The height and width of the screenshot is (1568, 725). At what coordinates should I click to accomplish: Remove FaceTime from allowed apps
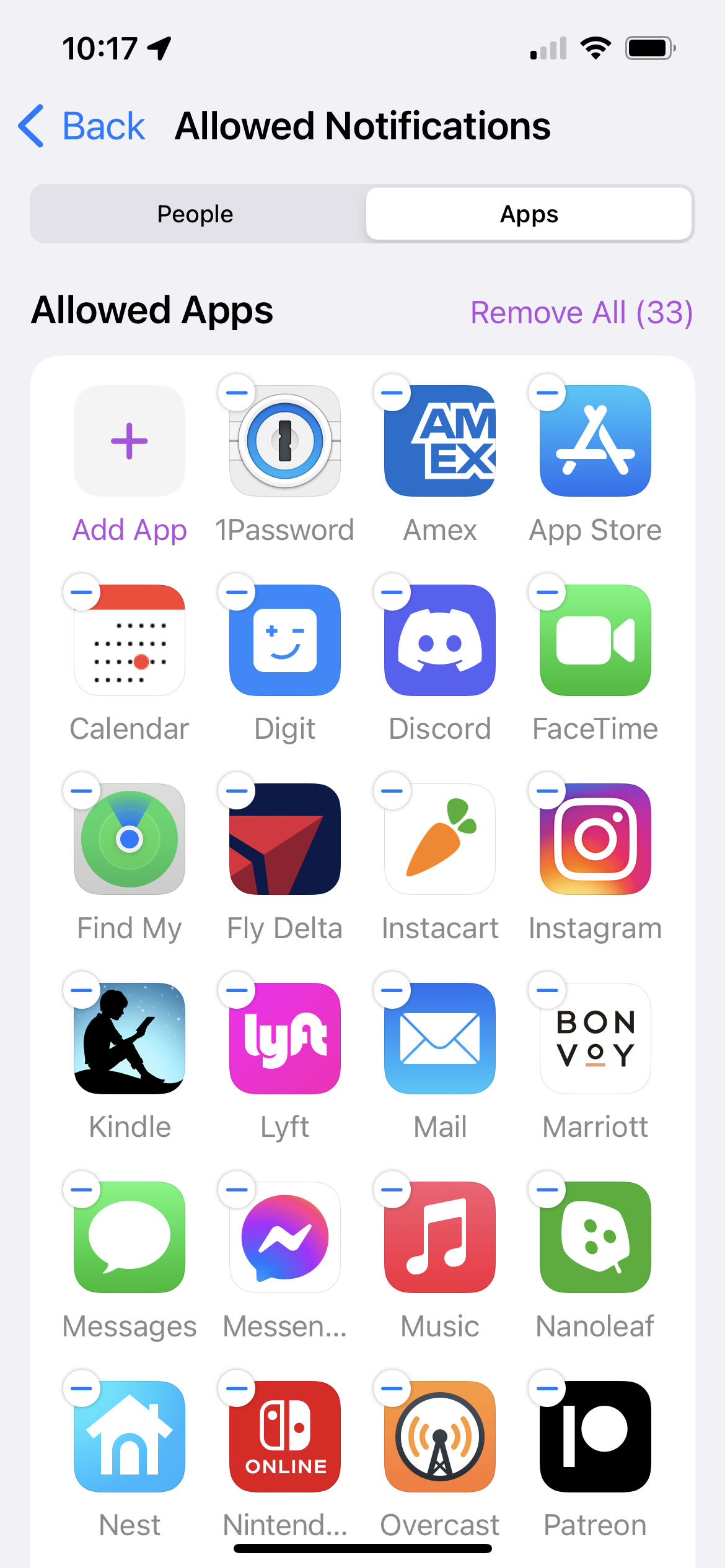point(547,592)
